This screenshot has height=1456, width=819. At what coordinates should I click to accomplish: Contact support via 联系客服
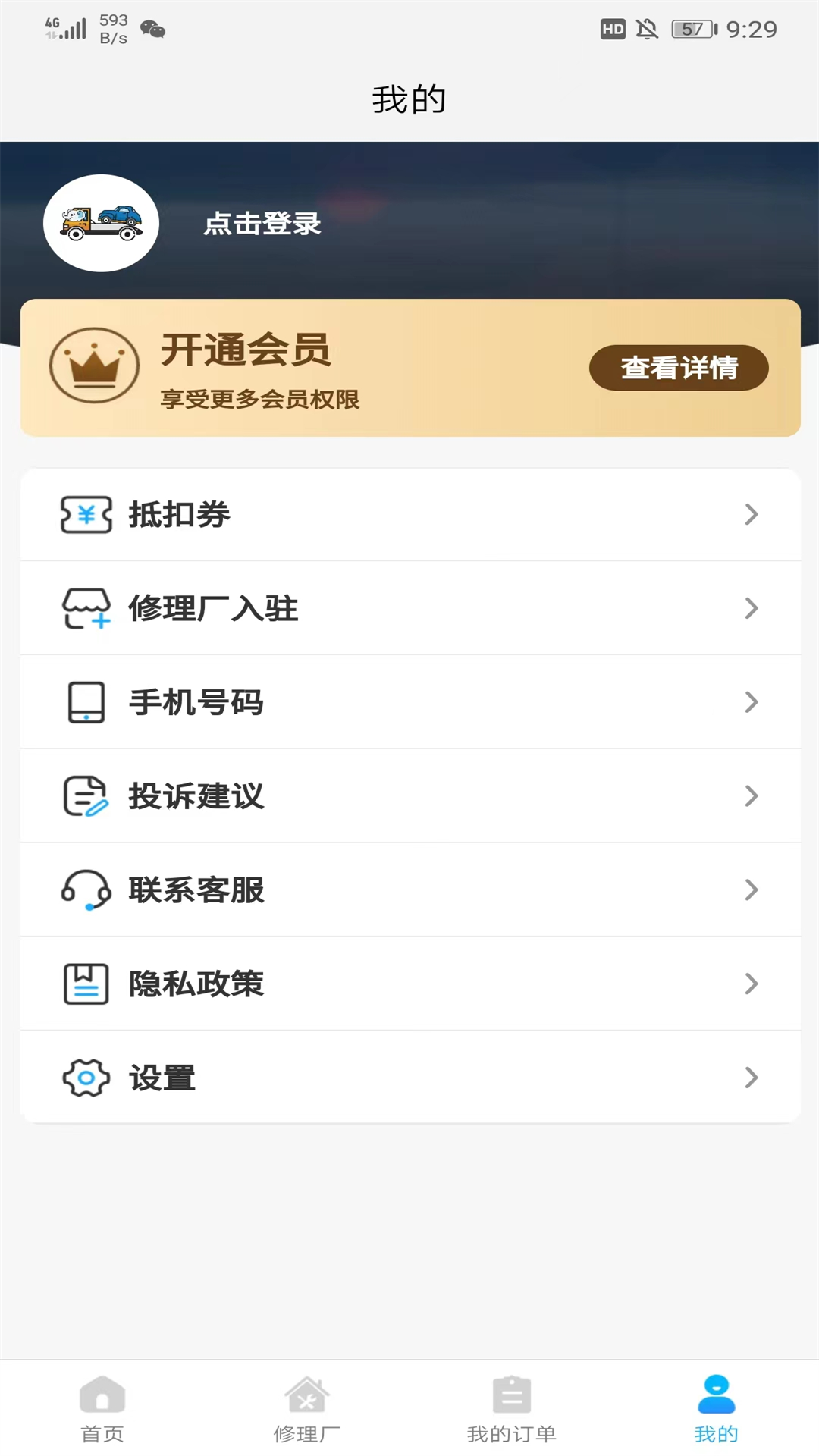409,890
